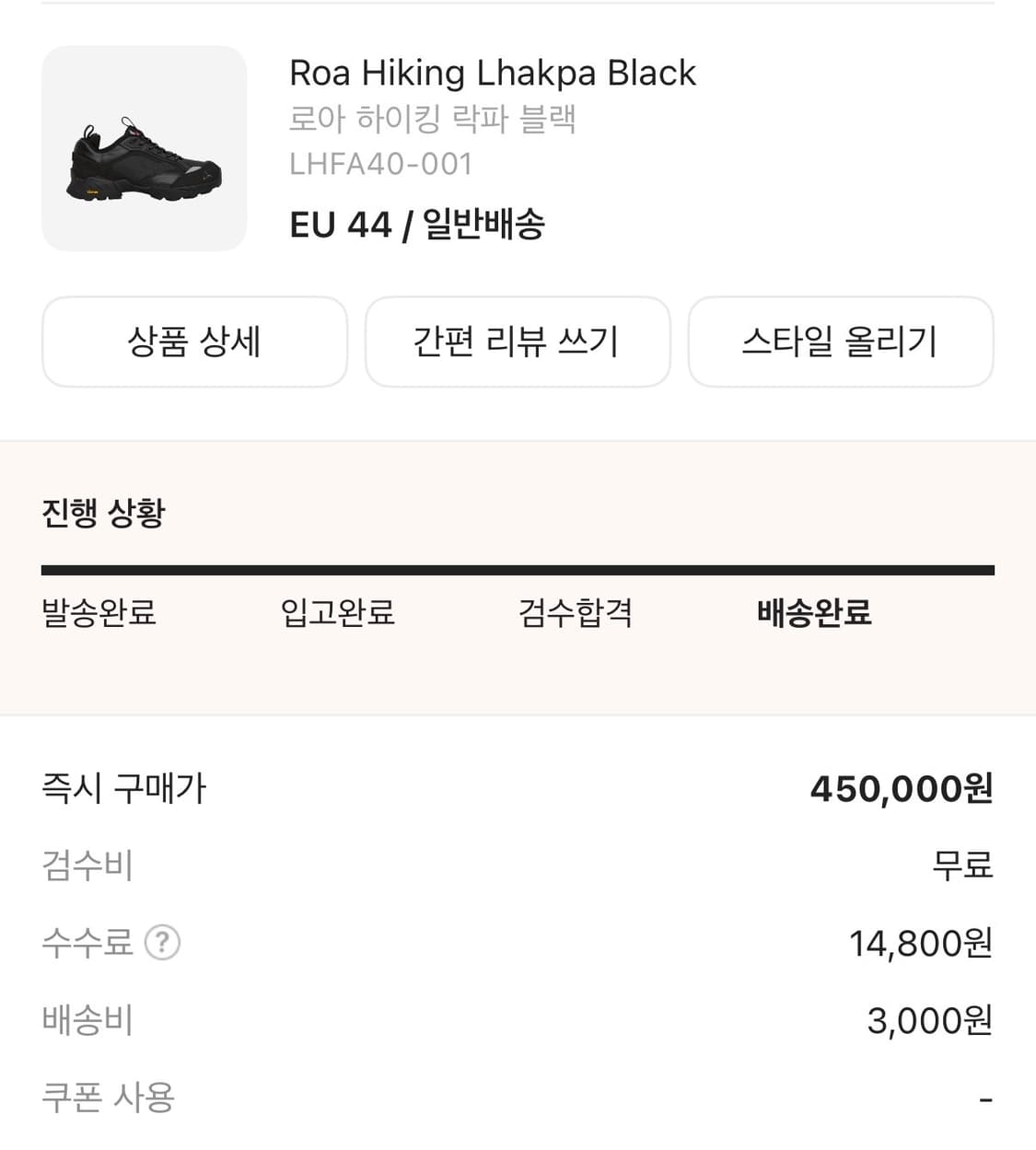The image size is (1036, 1150).
Task: Click the 검수비 무료 row
Action: pyautogui.click(x=958, y=865)
